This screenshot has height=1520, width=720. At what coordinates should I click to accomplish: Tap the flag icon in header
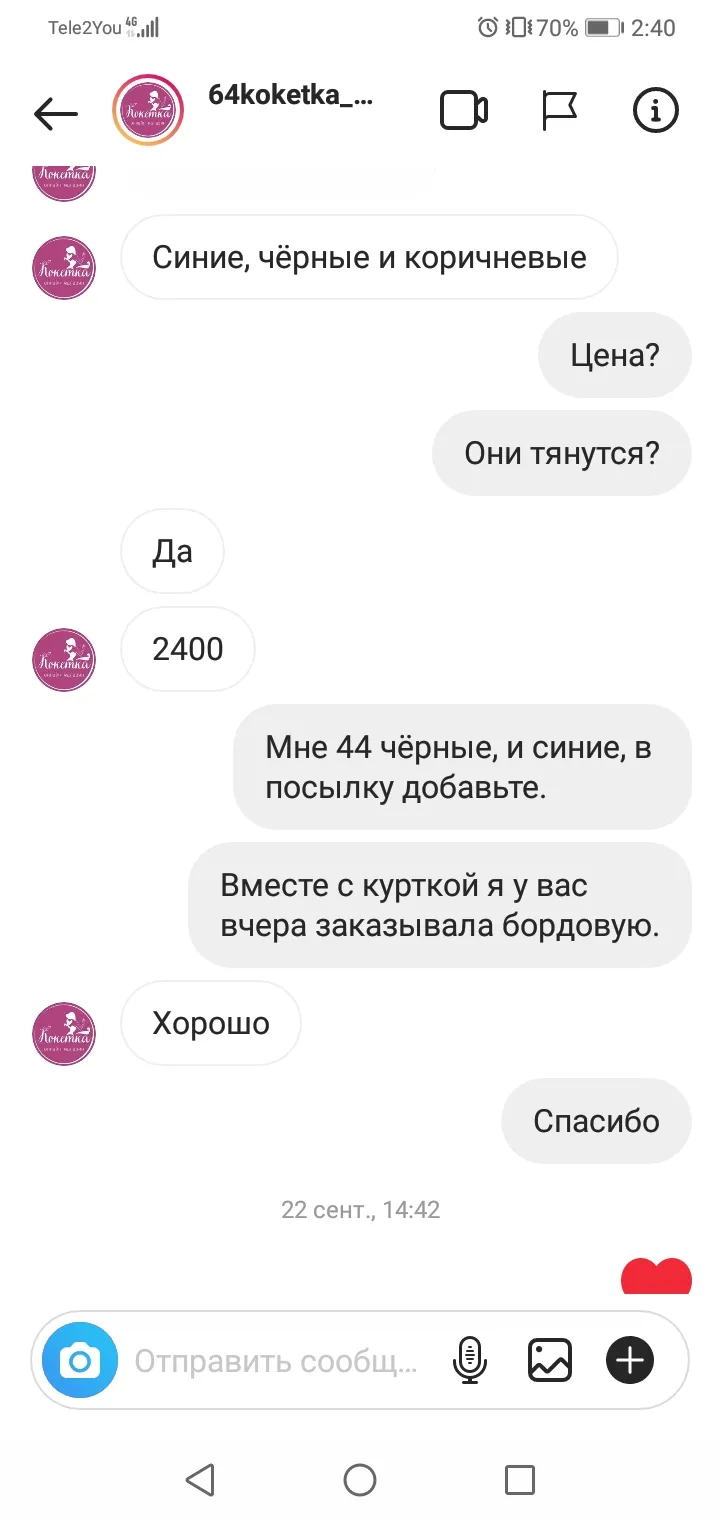point(560,111)
